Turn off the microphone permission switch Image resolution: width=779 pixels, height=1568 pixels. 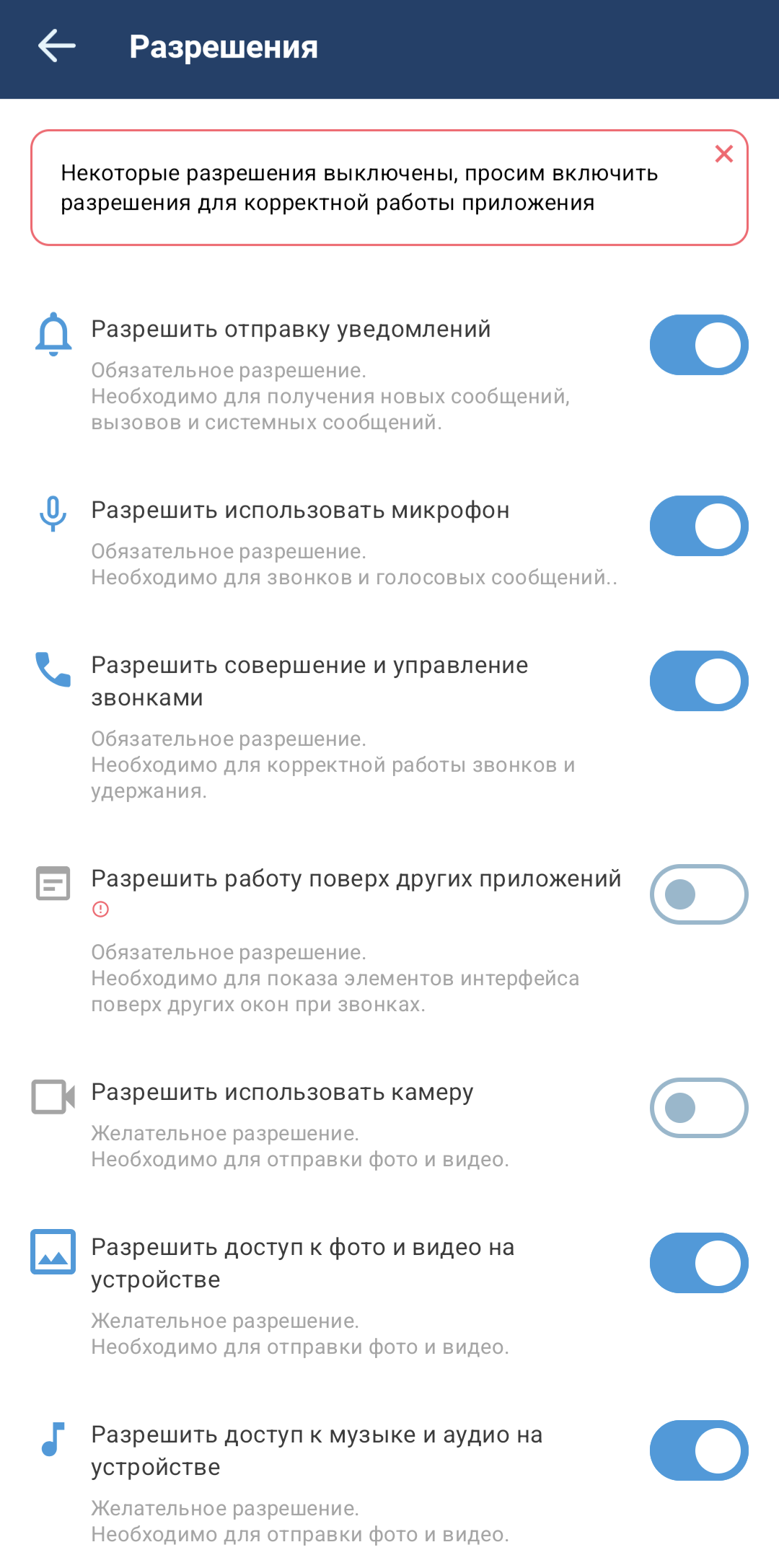pyautogui.click(x=698, y=526)
